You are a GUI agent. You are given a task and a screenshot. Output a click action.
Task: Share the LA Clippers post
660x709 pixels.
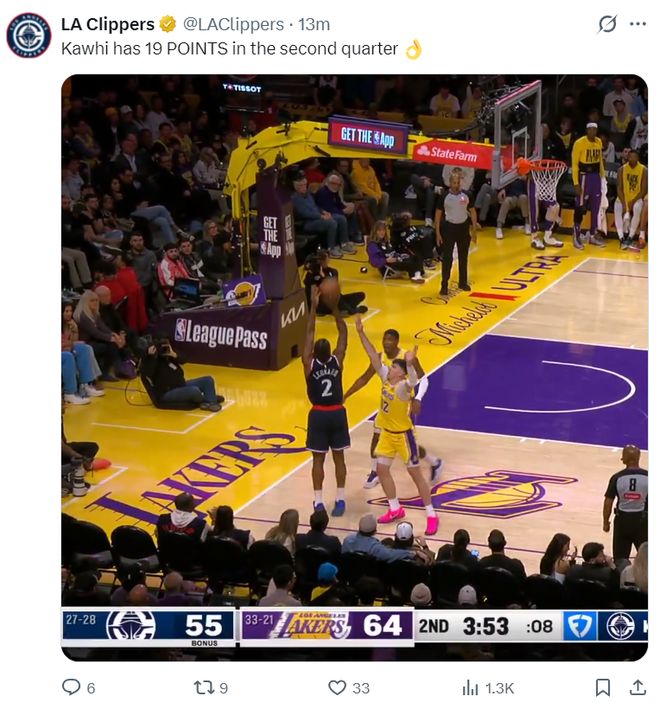click(x=637, y=687)
